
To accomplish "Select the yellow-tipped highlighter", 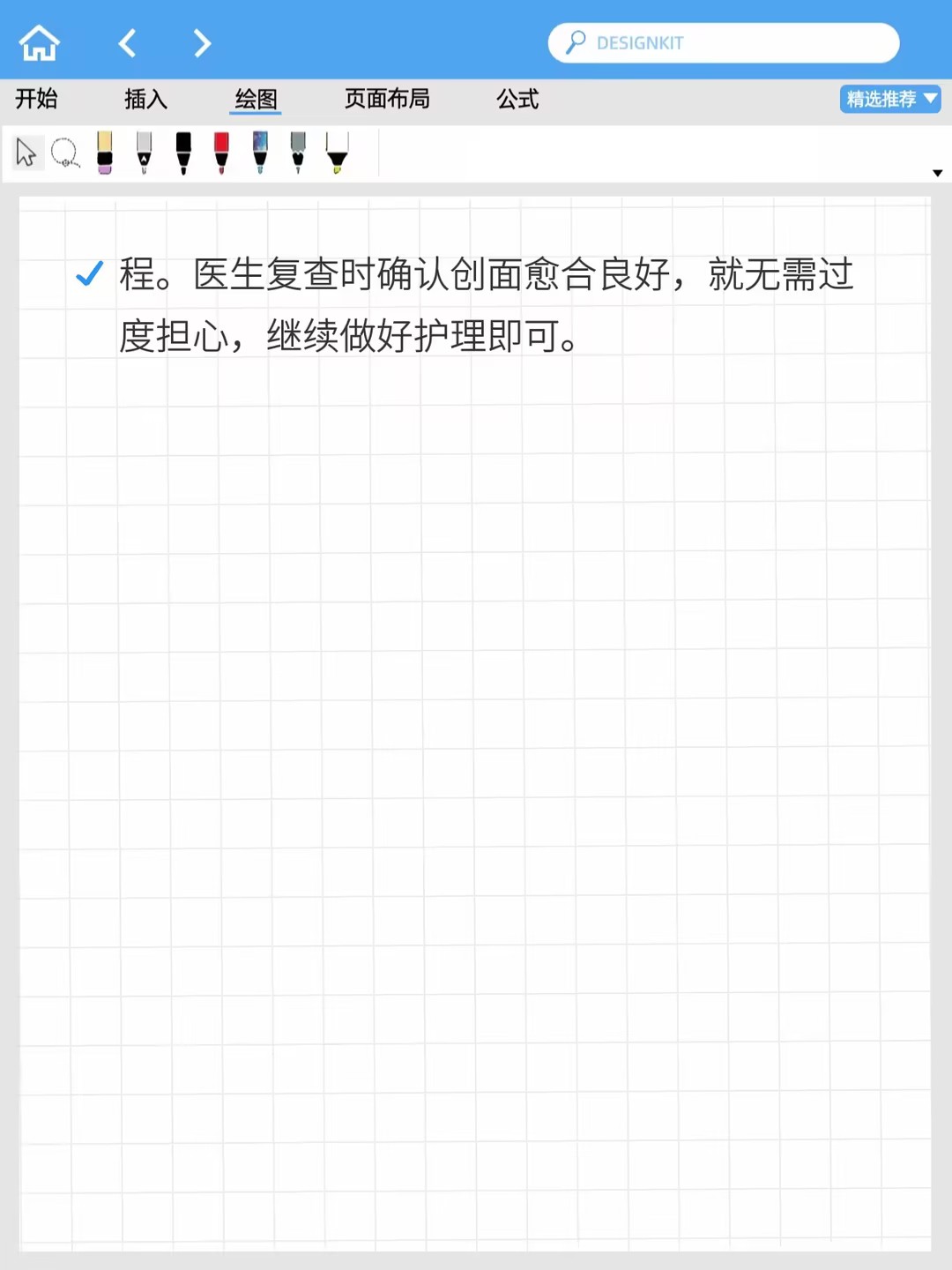I will tap(337, 153).
